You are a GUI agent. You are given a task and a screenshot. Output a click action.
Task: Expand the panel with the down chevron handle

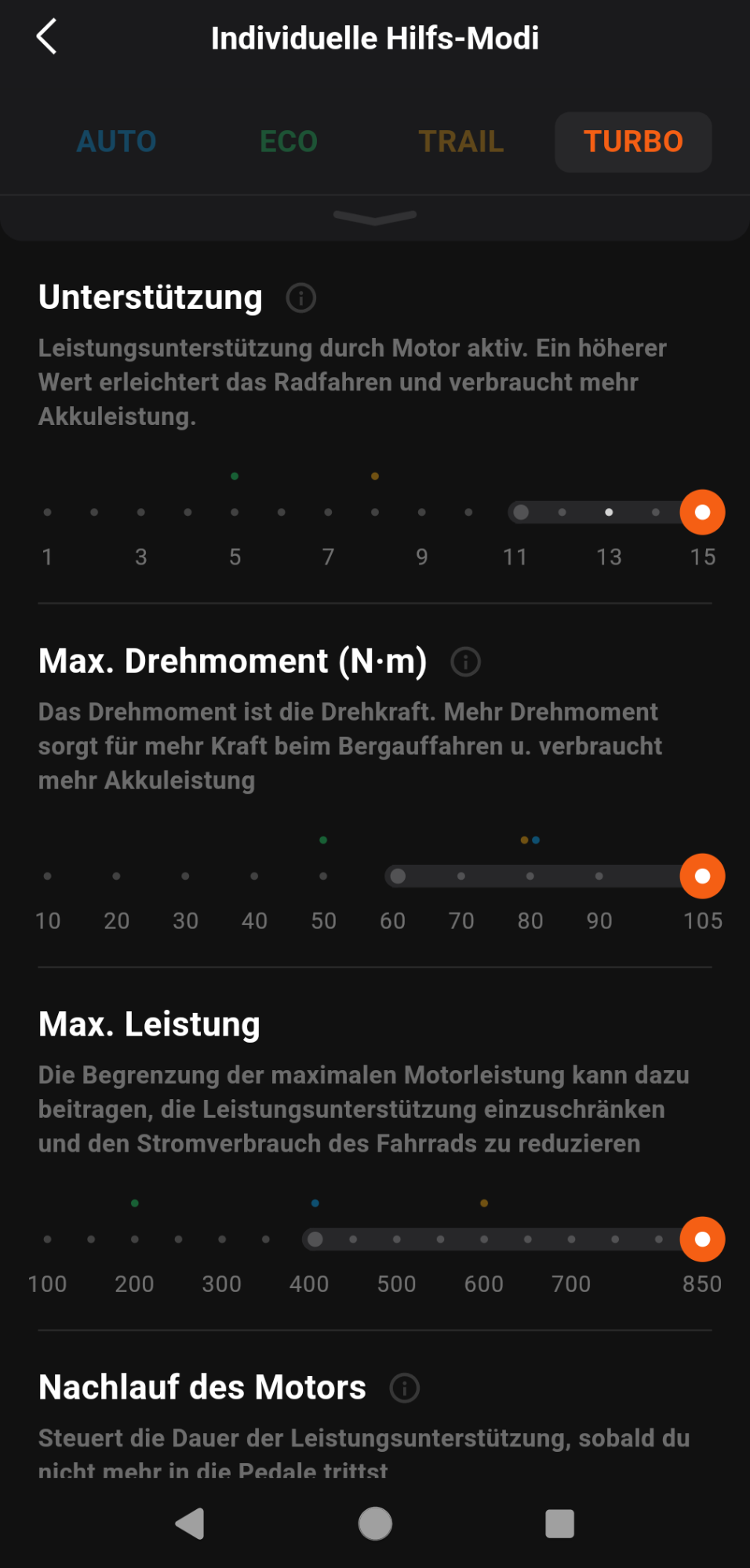pyautogui.click(x=375, y=217)
